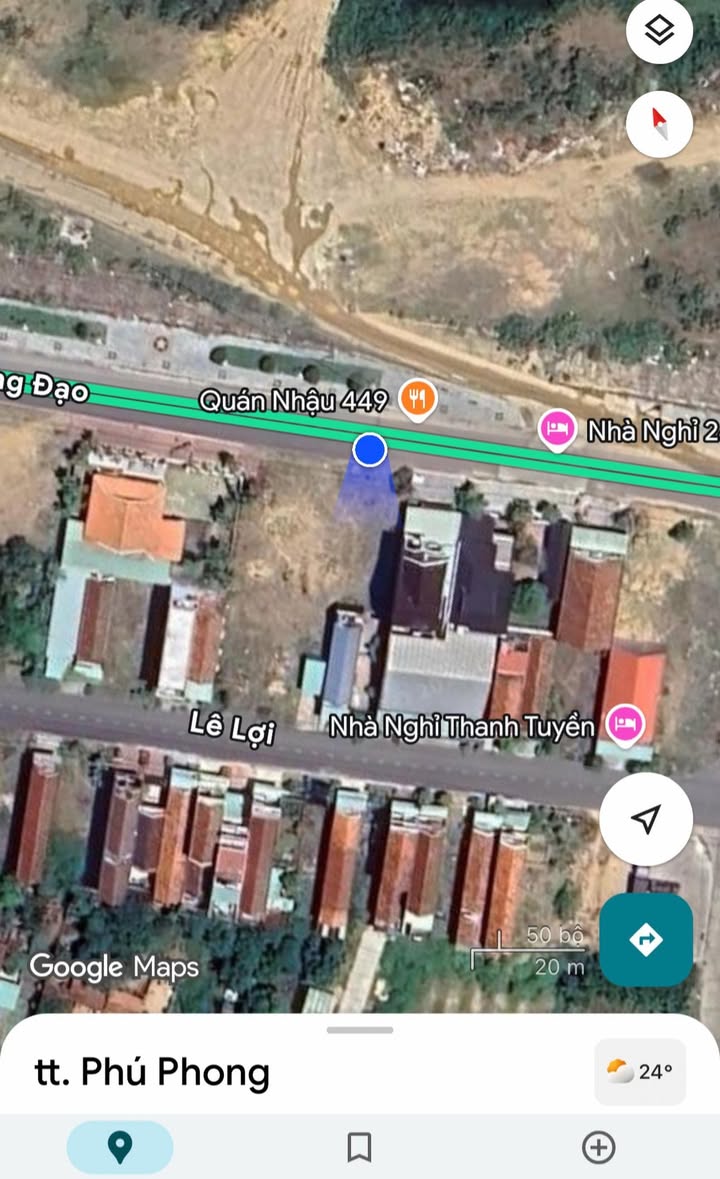Center map on my current location
The height and width of the screenshot is (1179, 720).
pyautogui.click(x=646, y=819)
